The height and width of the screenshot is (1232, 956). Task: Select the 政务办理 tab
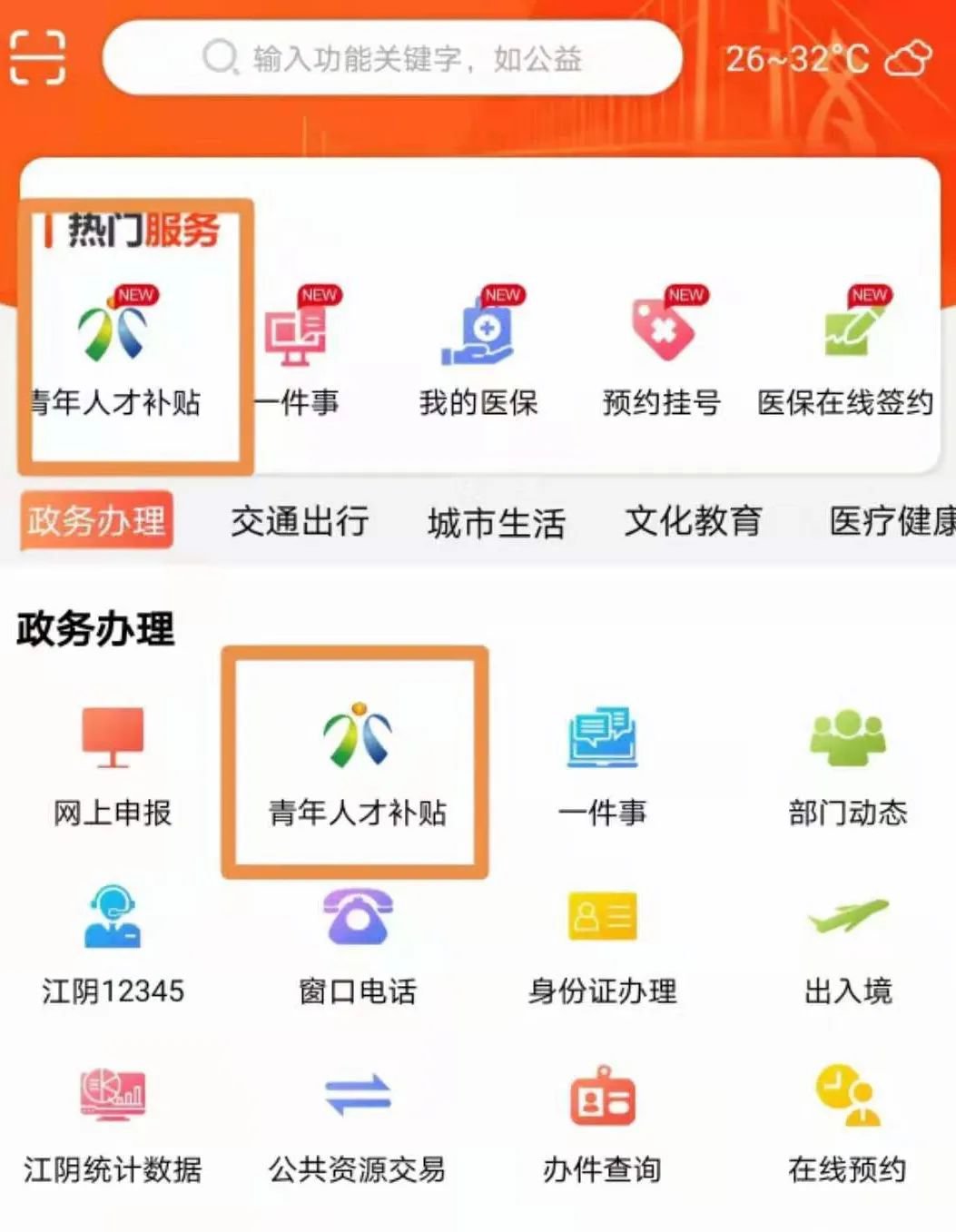(x=96, y=521)
